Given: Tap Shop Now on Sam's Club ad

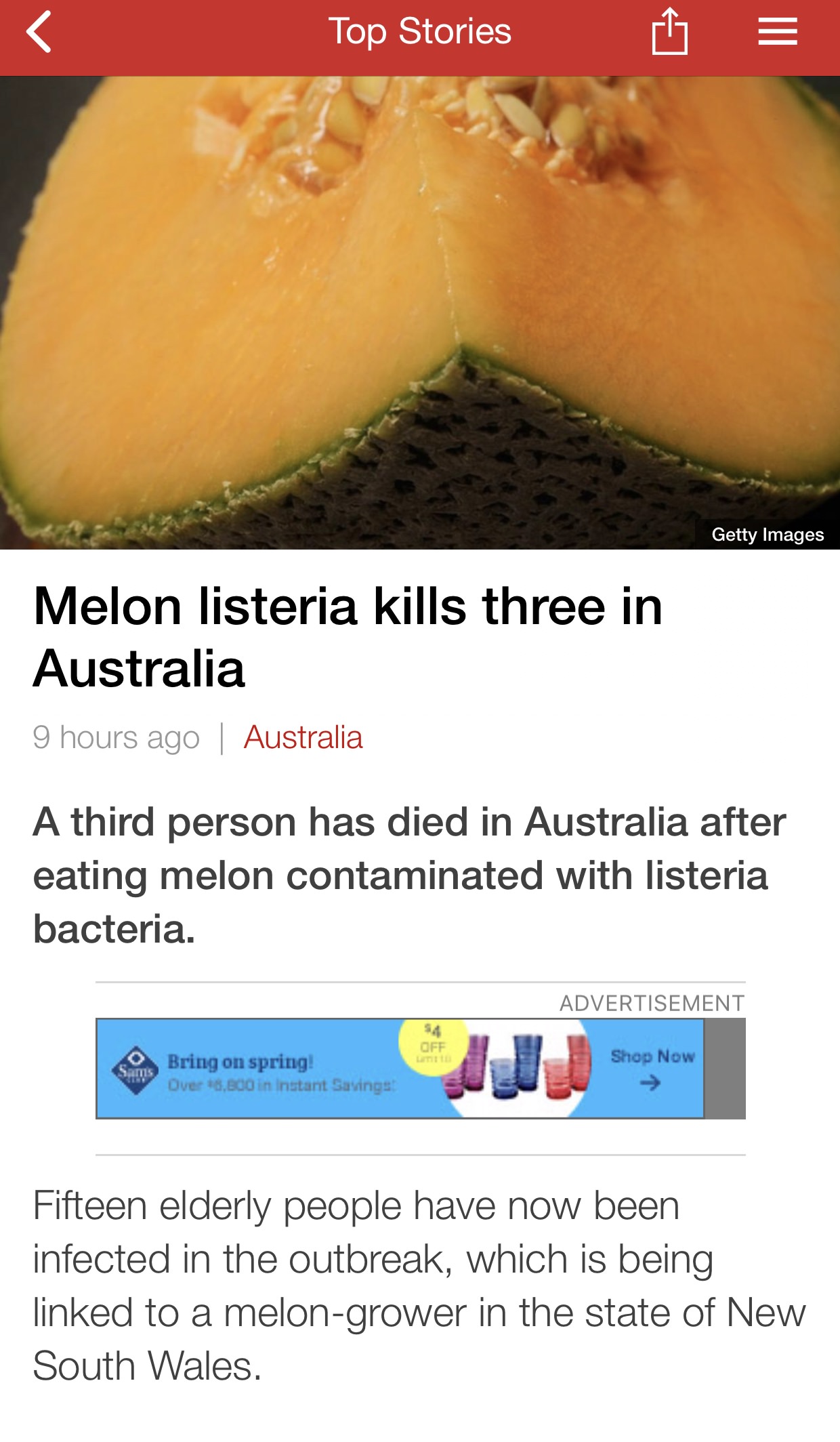Looking at the screenshot, I should (652, 1067).
